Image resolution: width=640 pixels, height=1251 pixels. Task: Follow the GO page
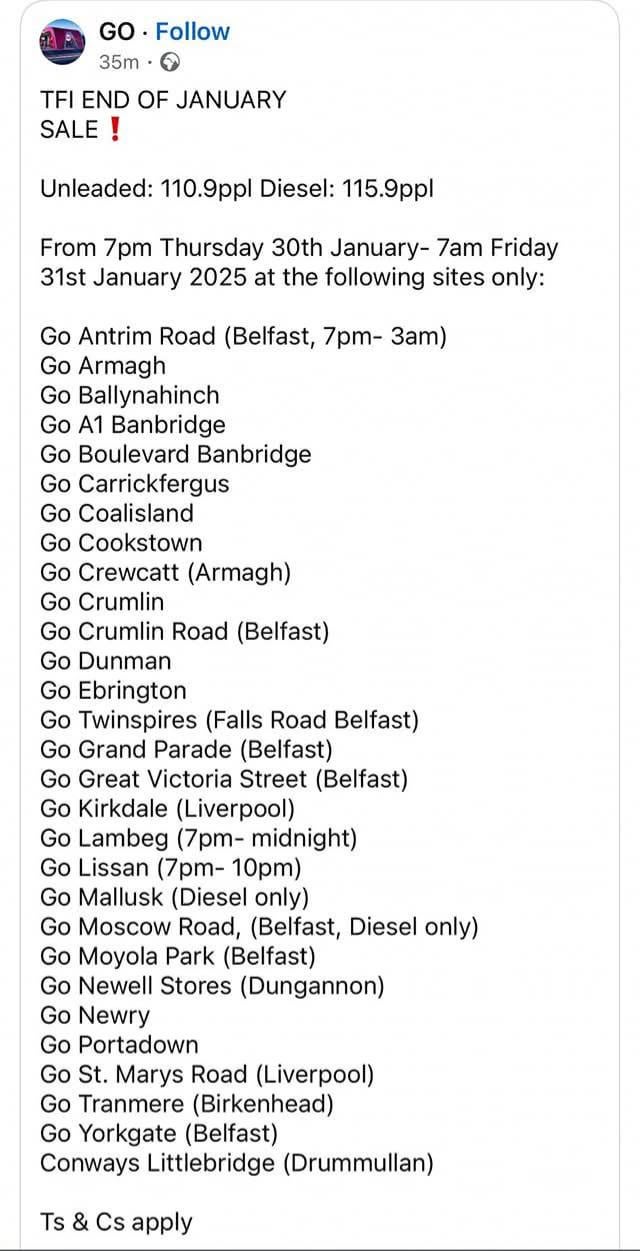click(x=193, y=32)
